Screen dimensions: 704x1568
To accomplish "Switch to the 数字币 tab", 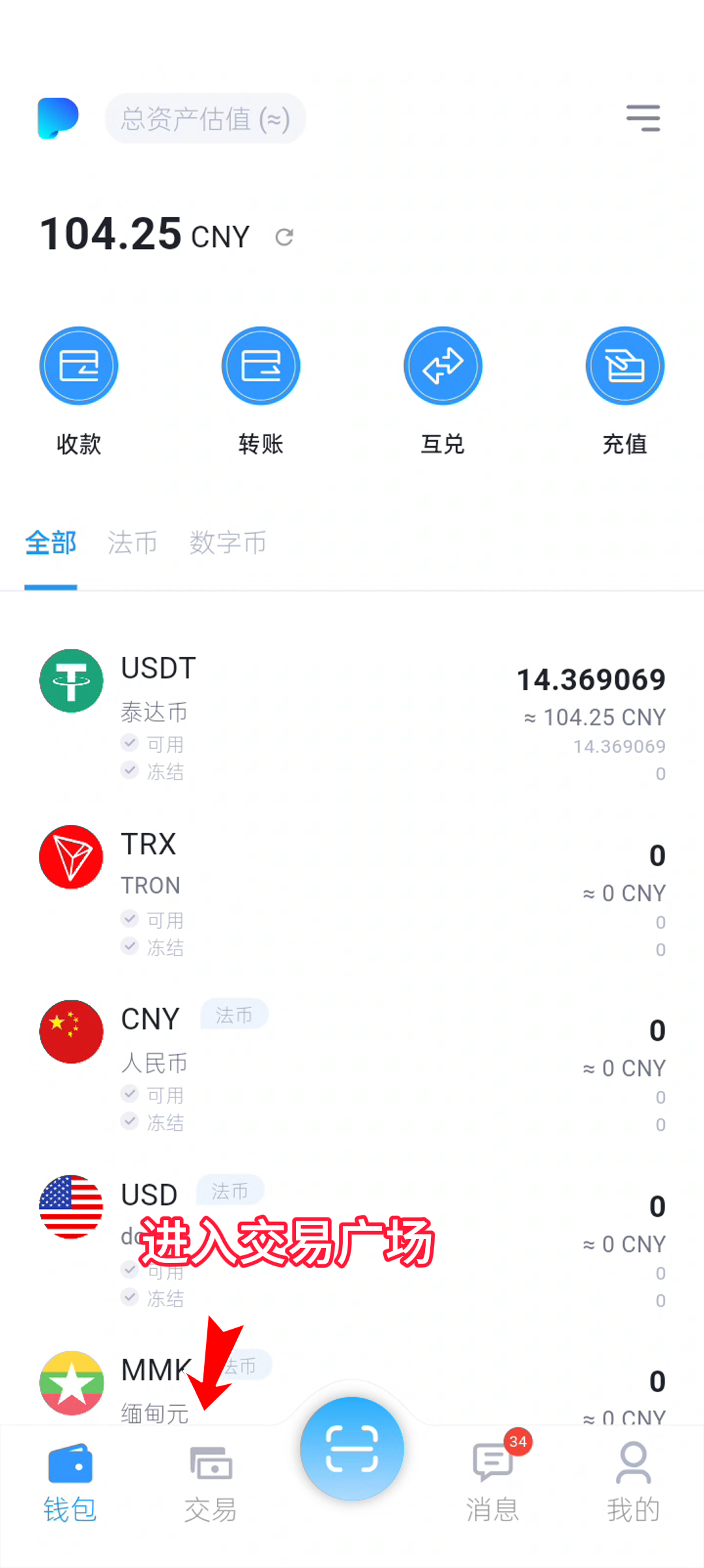I will pos(227,543).
